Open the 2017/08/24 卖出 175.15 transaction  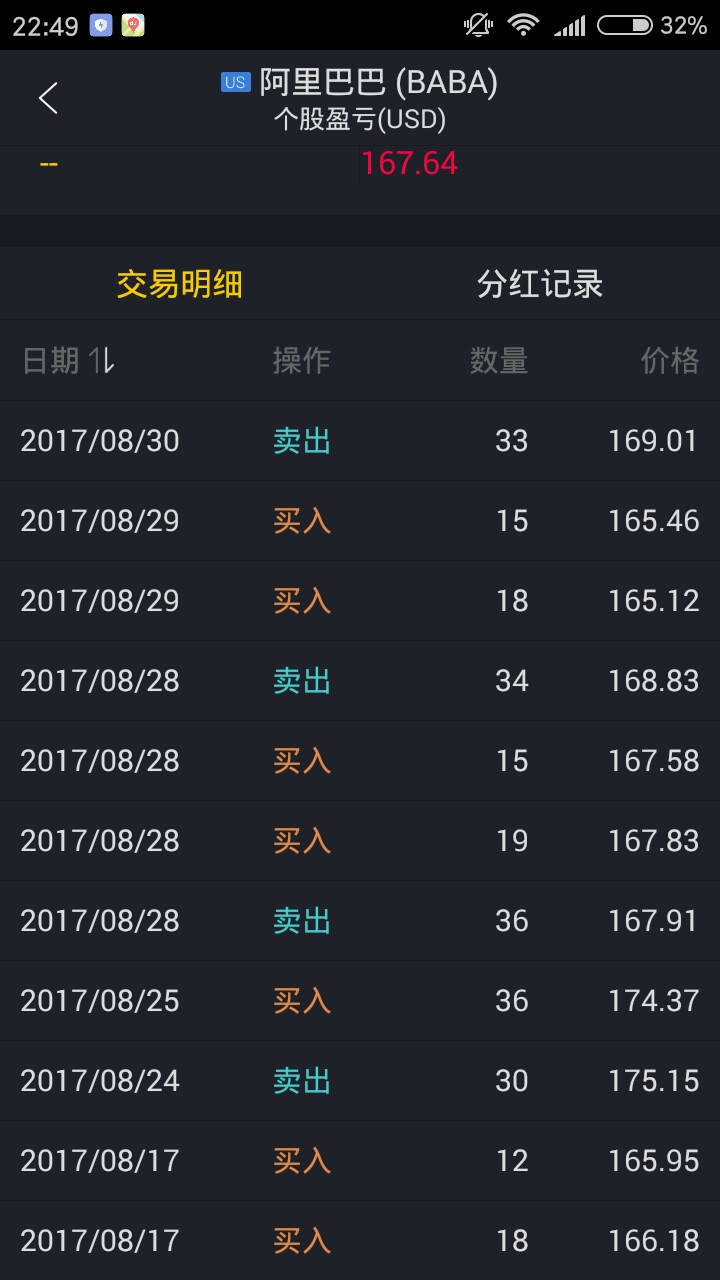click(360, 1081)
